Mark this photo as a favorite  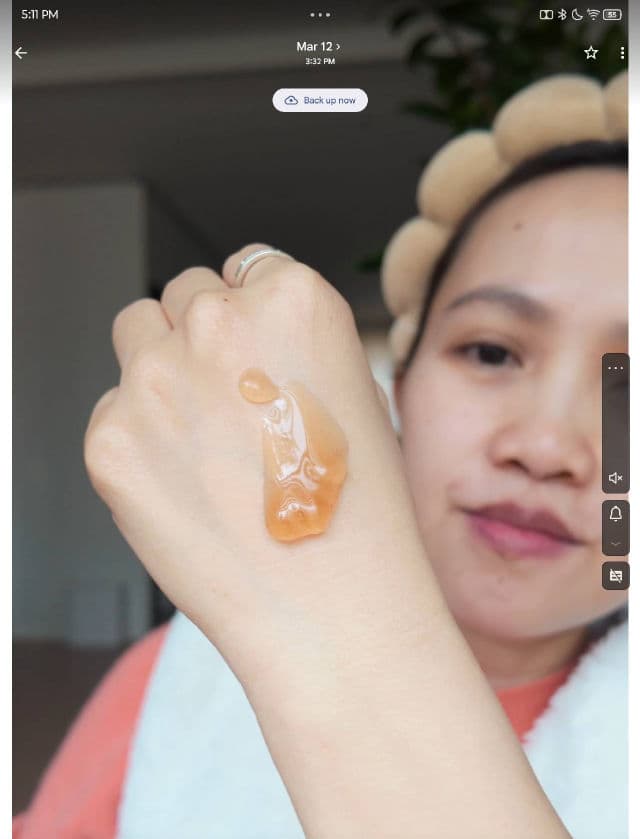click(591, 53)
